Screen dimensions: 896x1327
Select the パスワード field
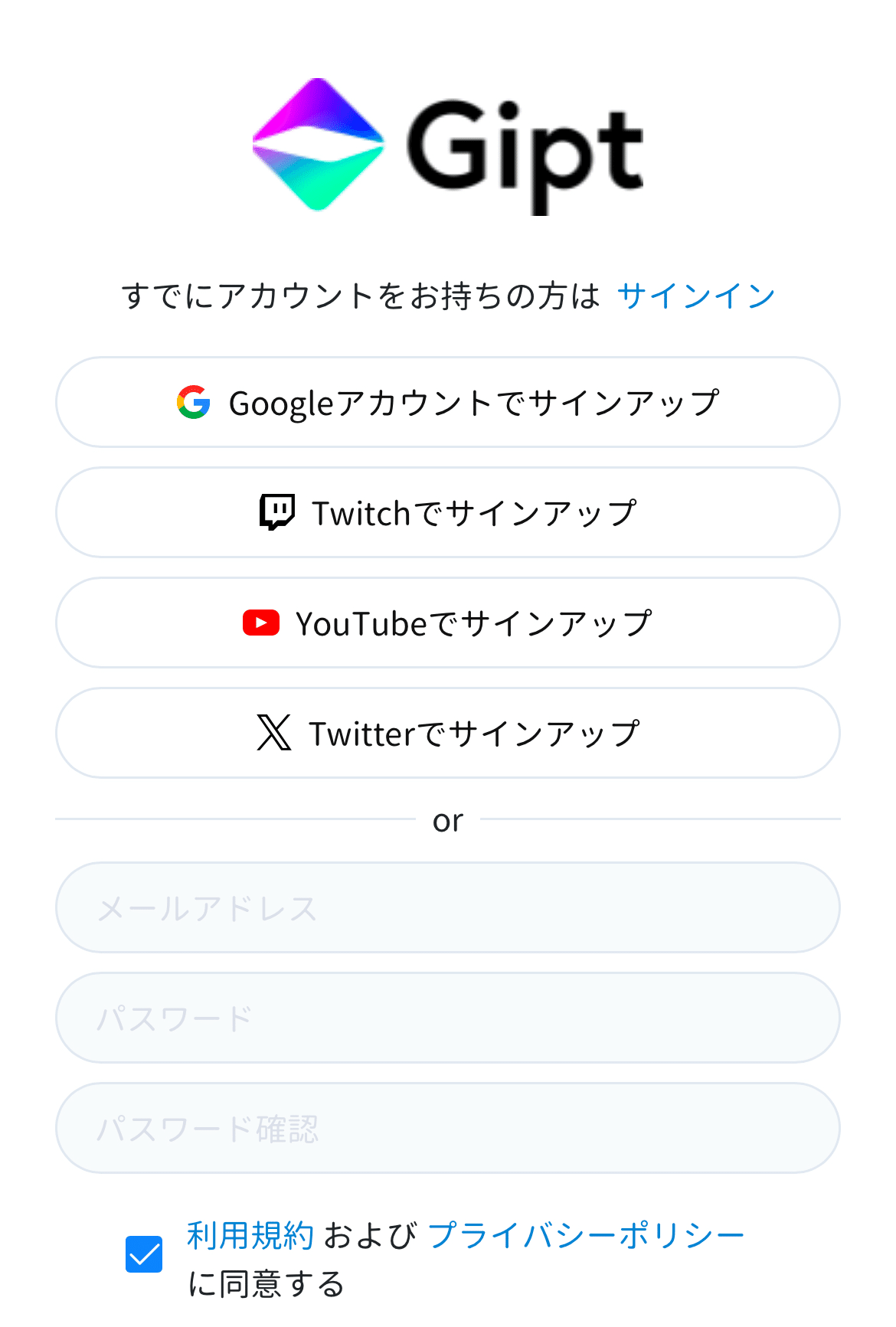(448, 1018)
